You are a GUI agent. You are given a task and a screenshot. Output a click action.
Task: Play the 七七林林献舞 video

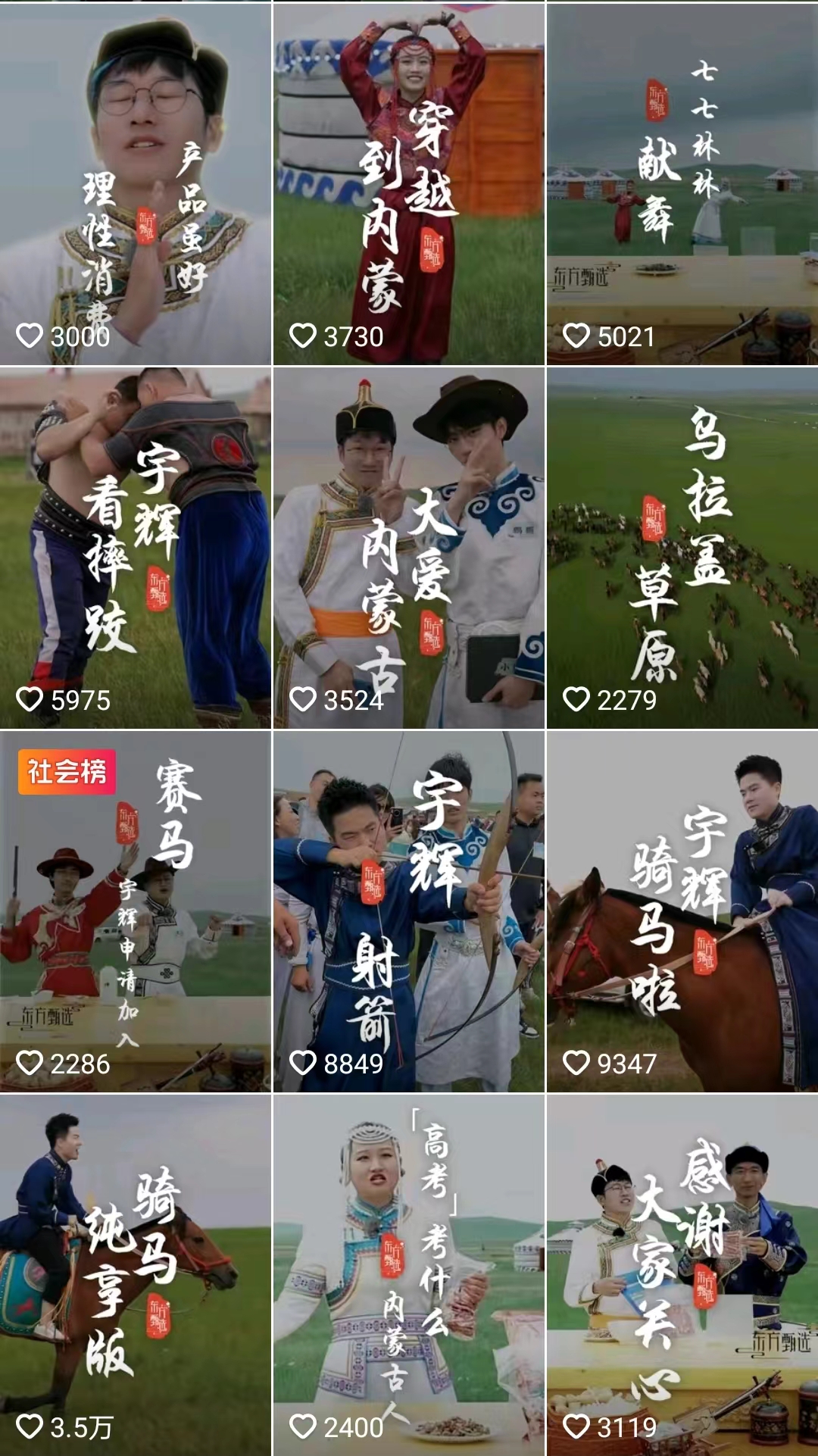[x=682, y=183]
